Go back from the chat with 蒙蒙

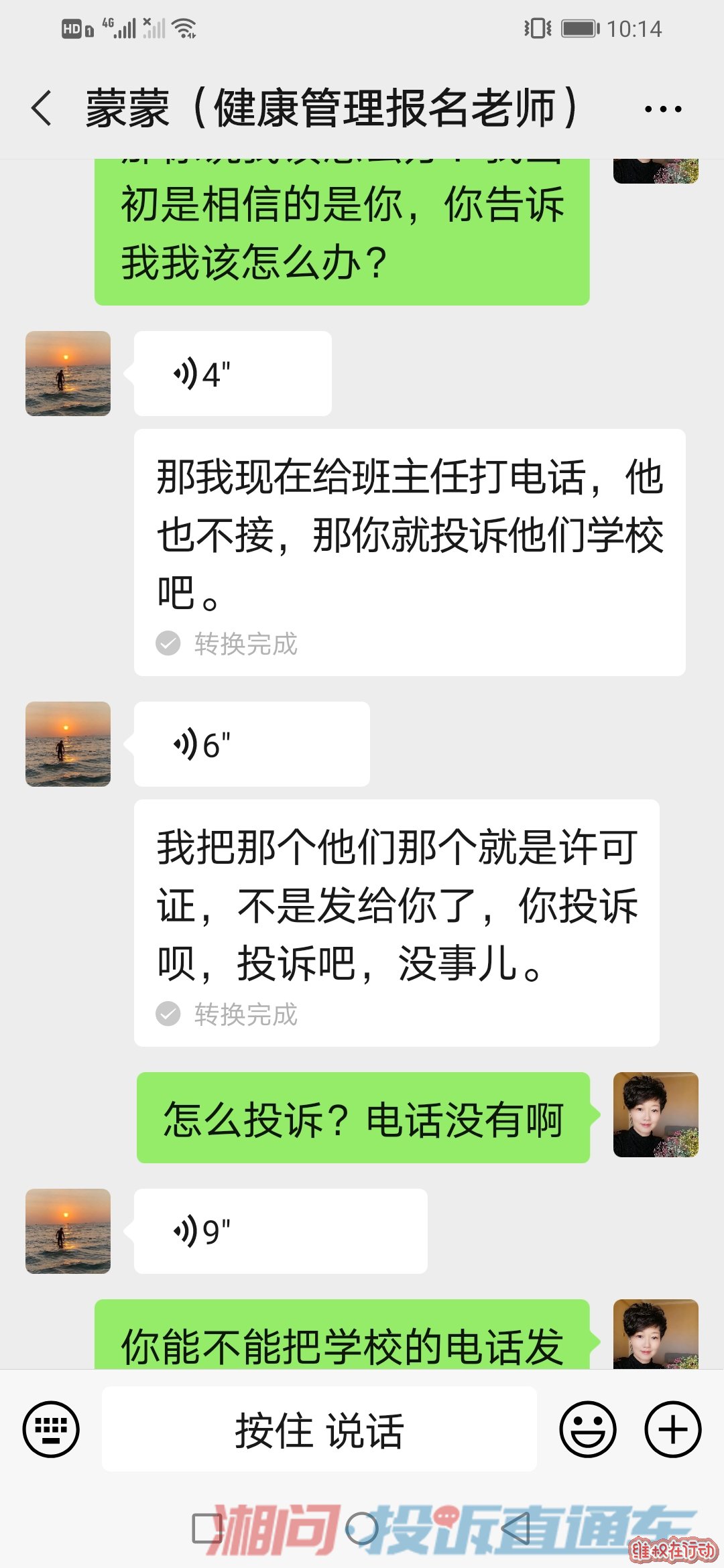coord(42,109)
